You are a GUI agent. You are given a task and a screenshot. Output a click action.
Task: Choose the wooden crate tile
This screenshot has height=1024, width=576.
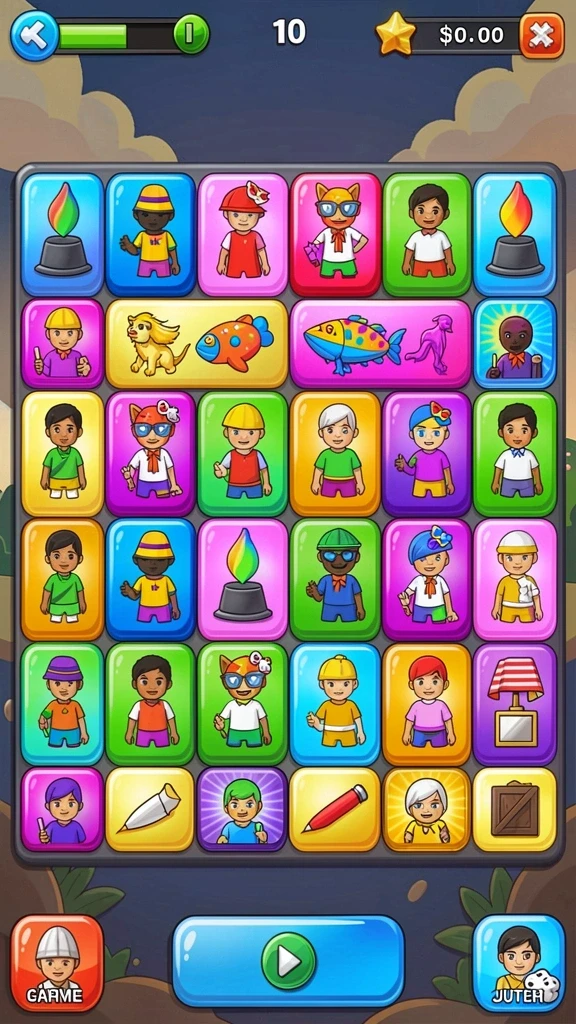coord(515,809)
